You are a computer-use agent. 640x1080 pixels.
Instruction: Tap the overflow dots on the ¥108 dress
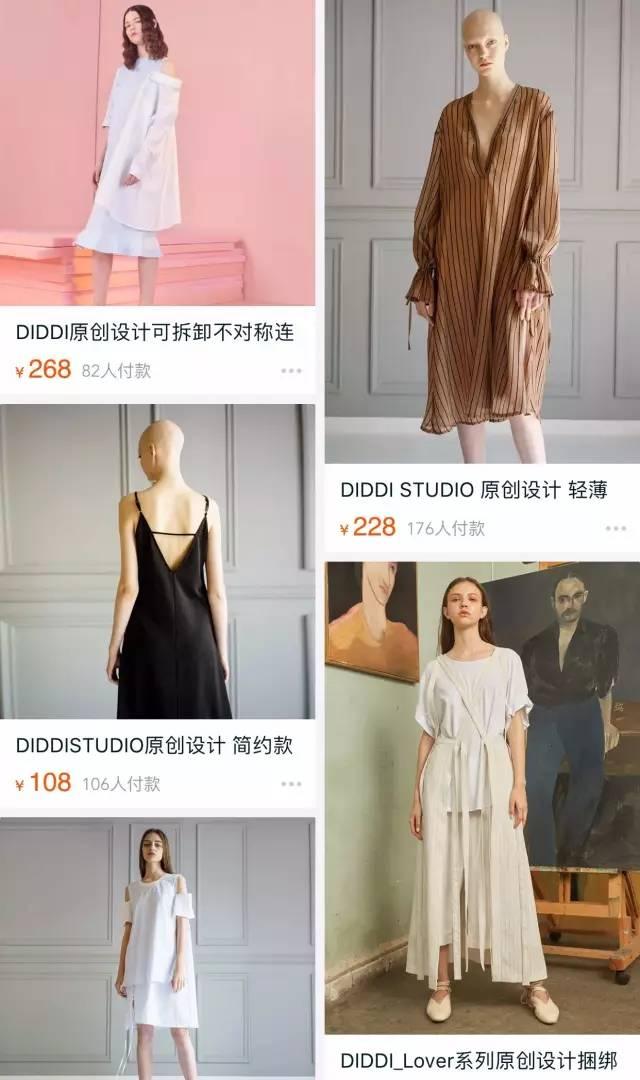(291, 785)
